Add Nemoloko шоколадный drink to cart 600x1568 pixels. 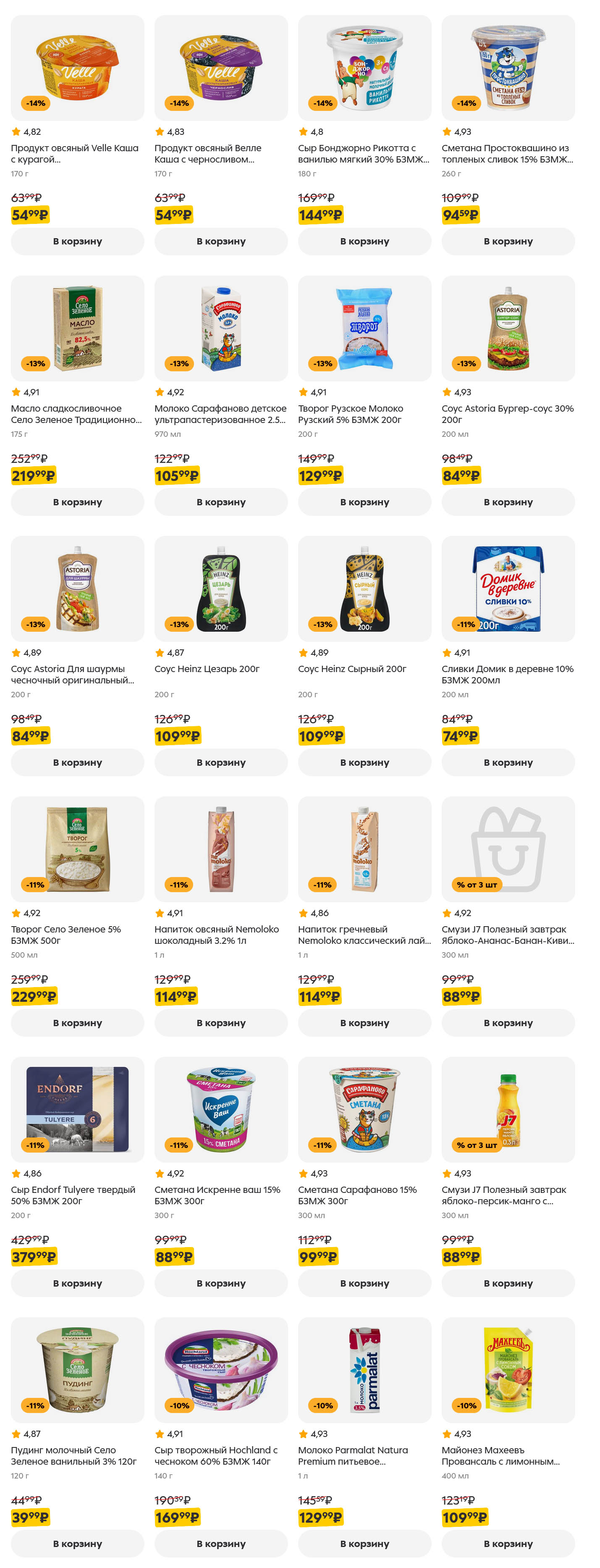click(x=221, y=1023)
